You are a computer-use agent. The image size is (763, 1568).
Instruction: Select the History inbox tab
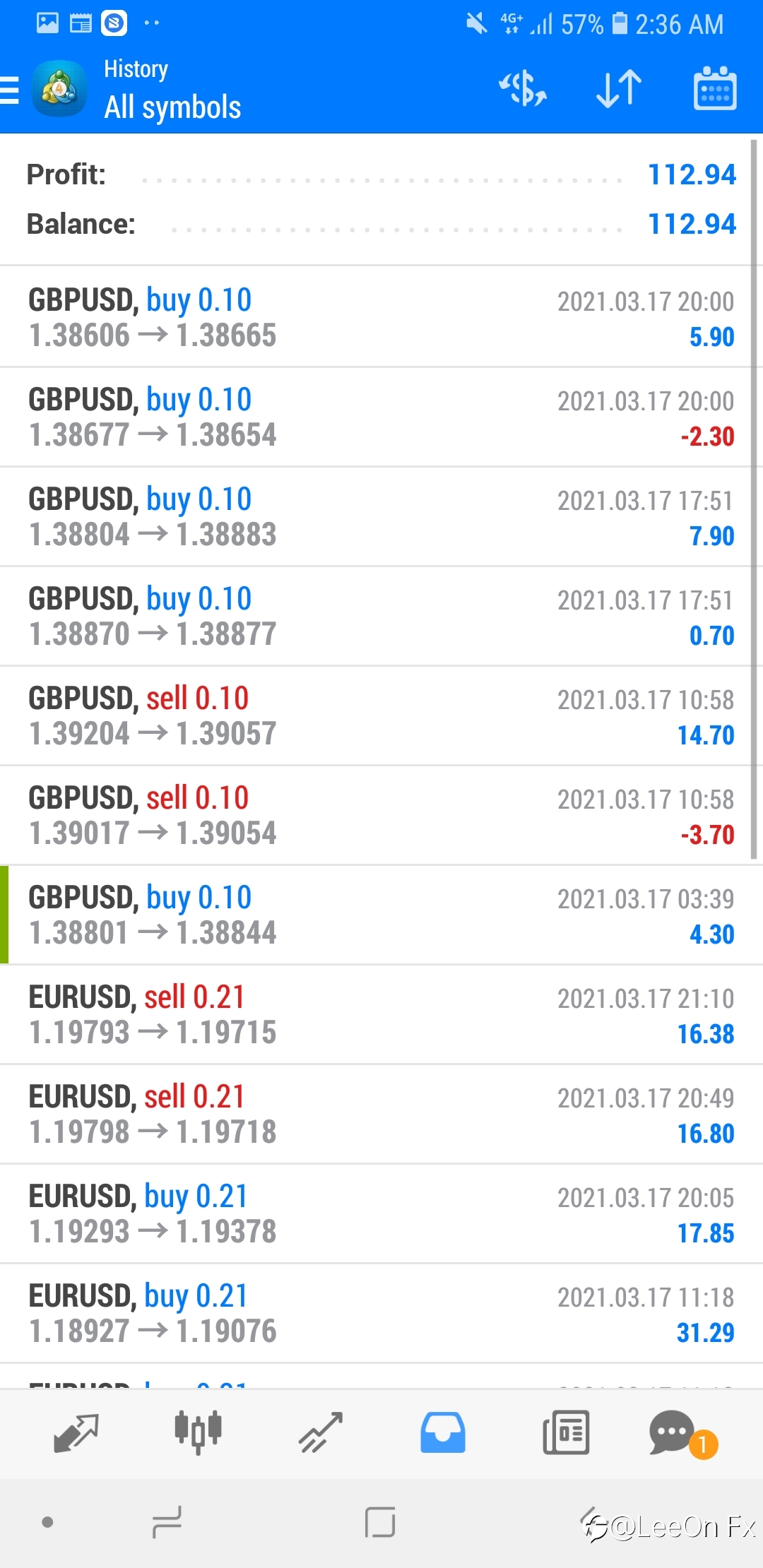click(443, 1432)
